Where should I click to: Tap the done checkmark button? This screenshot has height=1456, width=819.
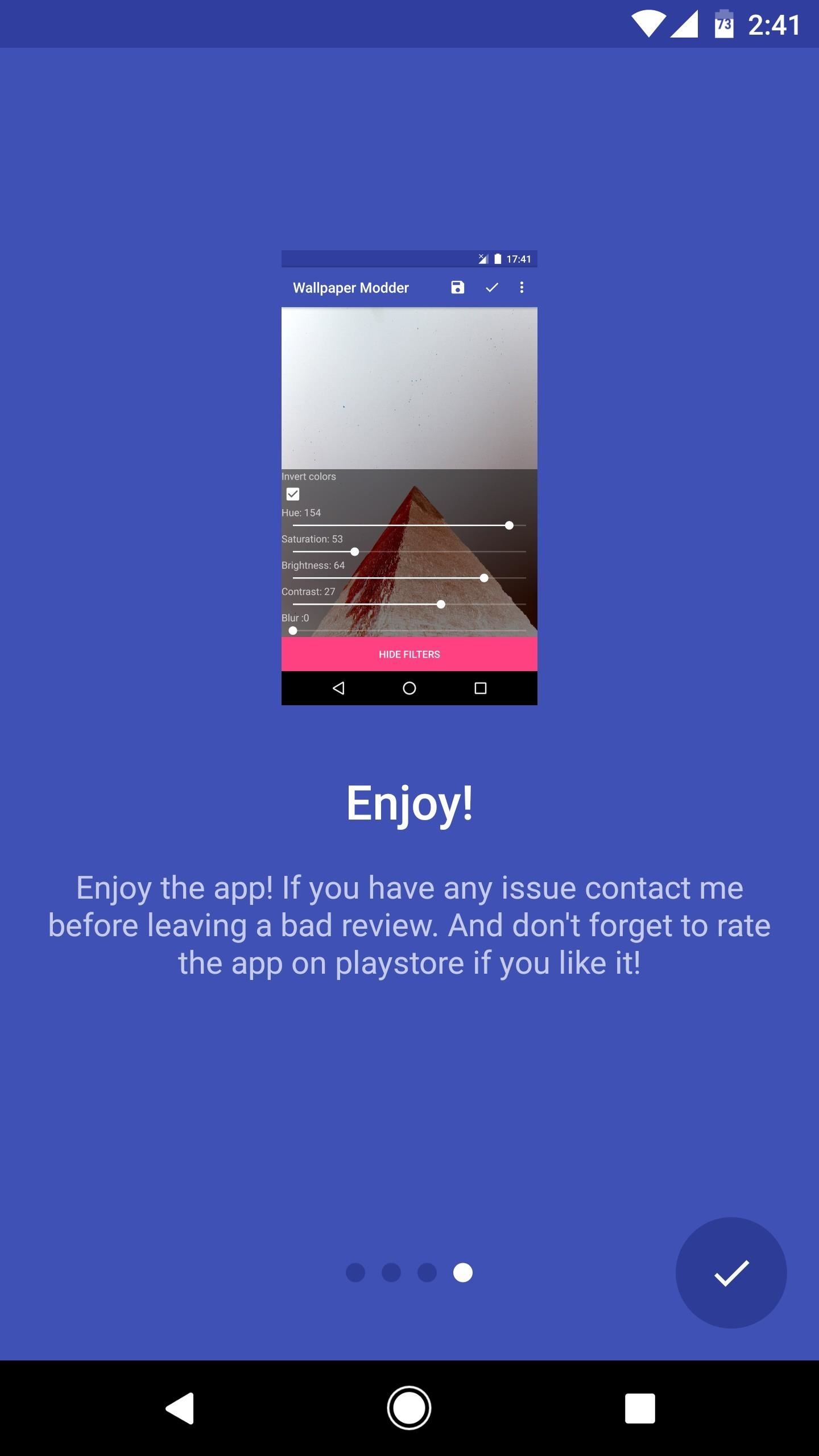pos(731,1272)
